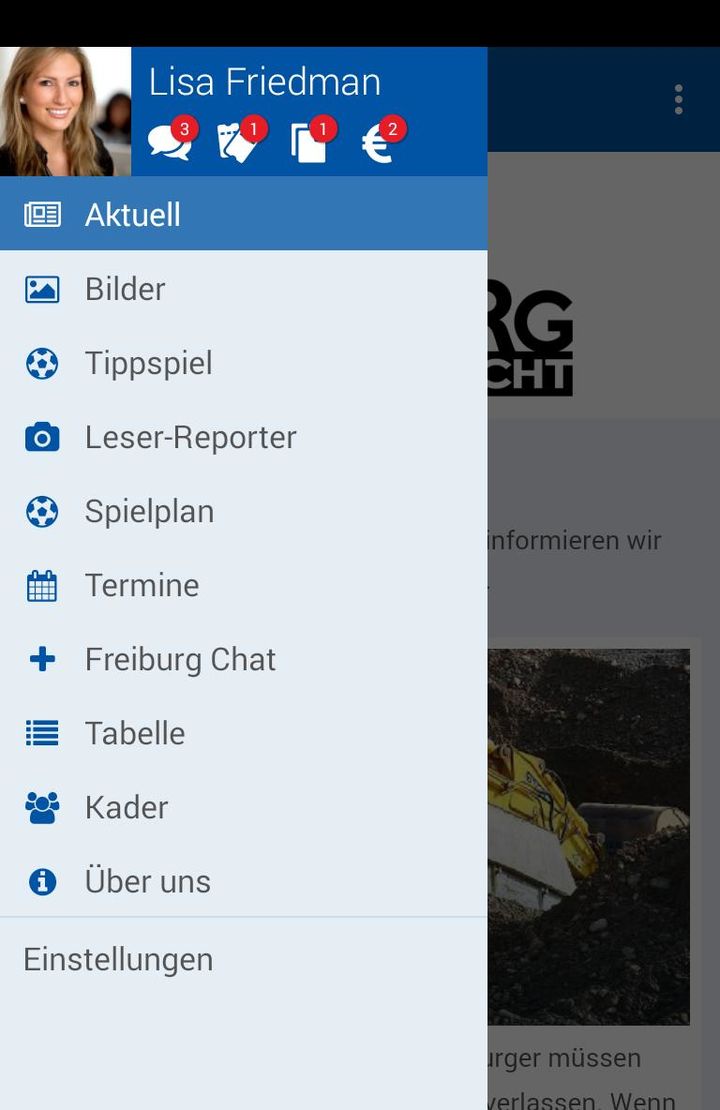Click the excavator article thumbnail
This screenshot has height=1110, width=720.
(588, 835)
